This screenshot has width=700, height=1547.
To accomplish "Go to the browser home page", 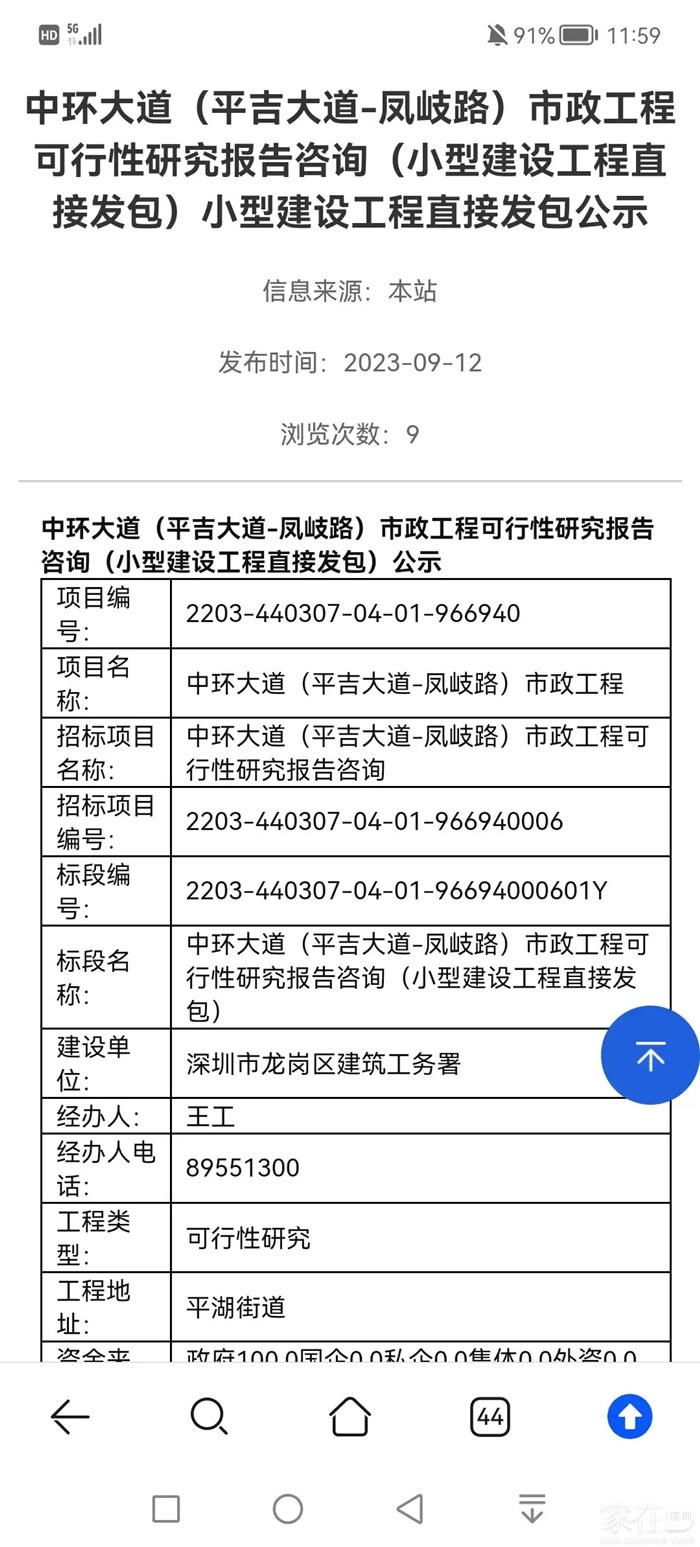I will 350,1416.
